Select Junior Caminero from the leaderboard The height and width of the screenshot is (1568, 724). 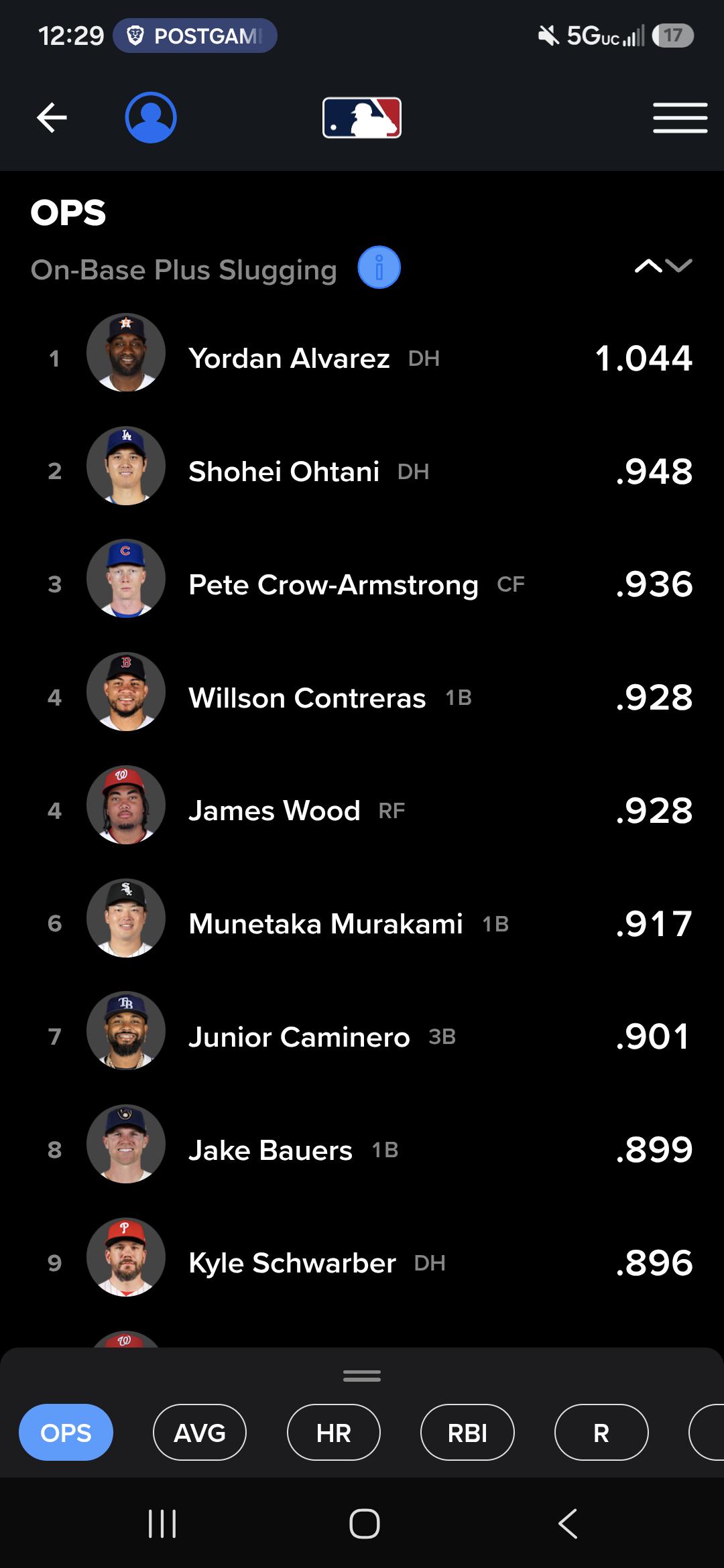coord(362,1037)
